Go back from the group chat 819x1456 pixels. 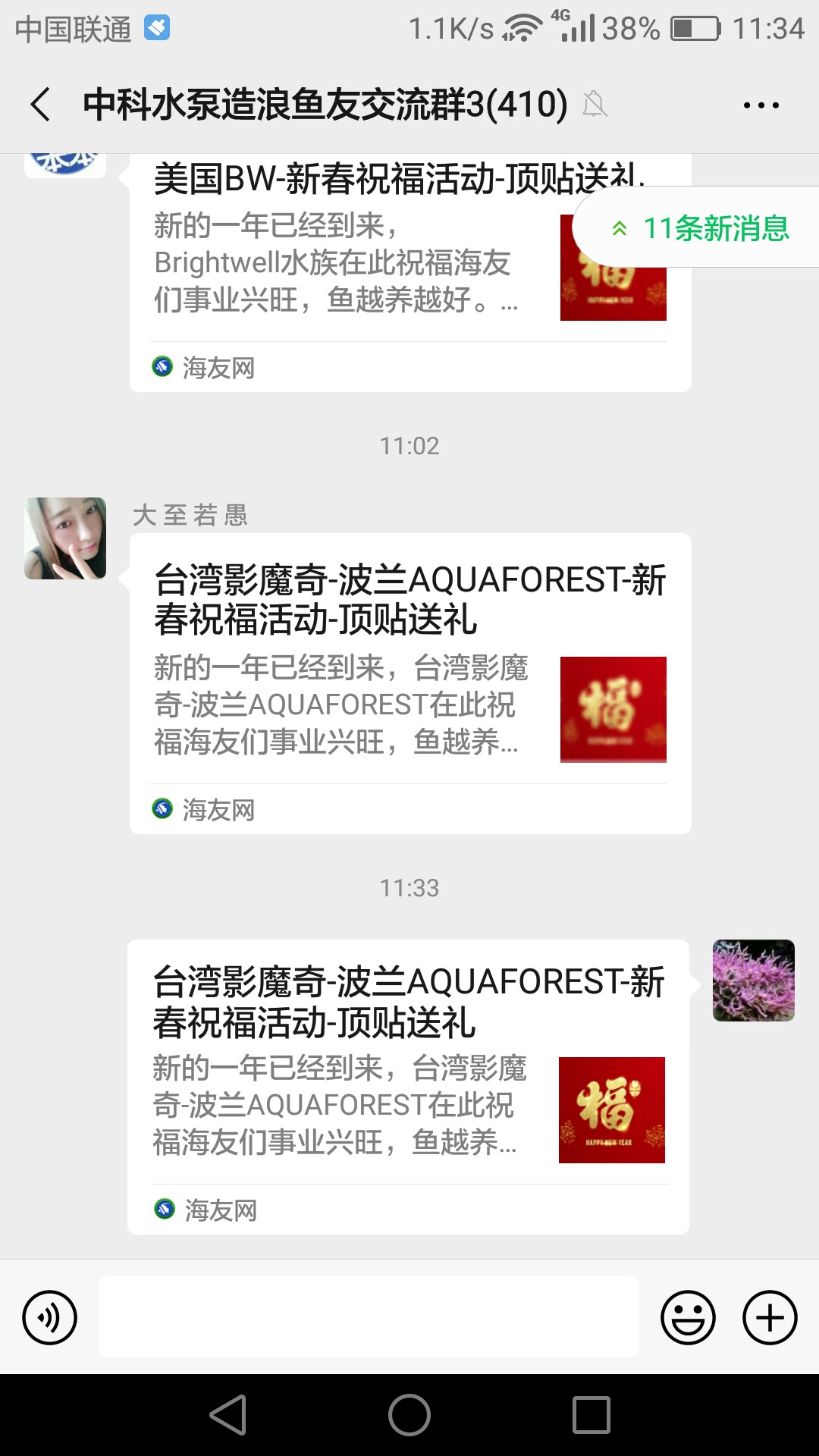41,104
